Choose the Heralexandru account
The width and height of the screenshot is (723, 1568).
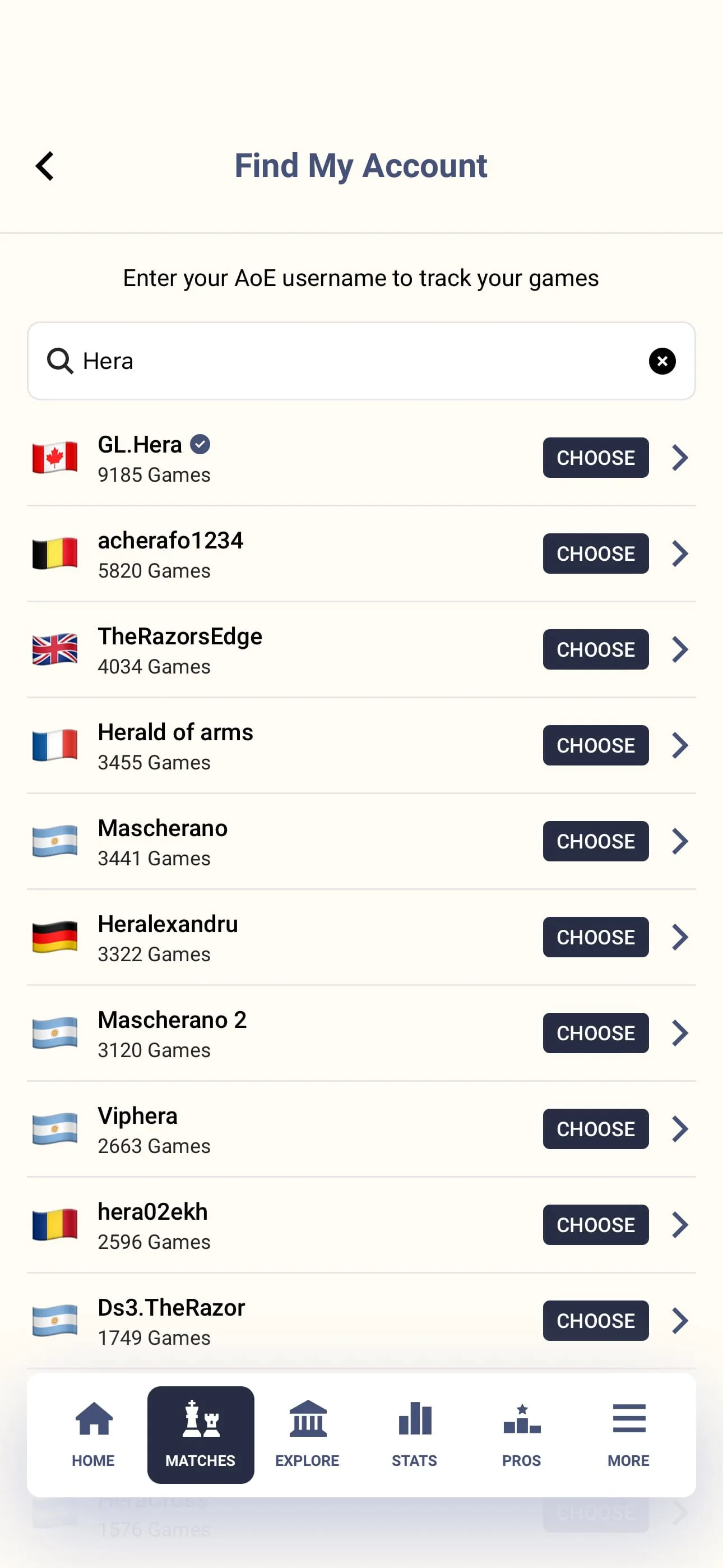click(x=595, y=937)
